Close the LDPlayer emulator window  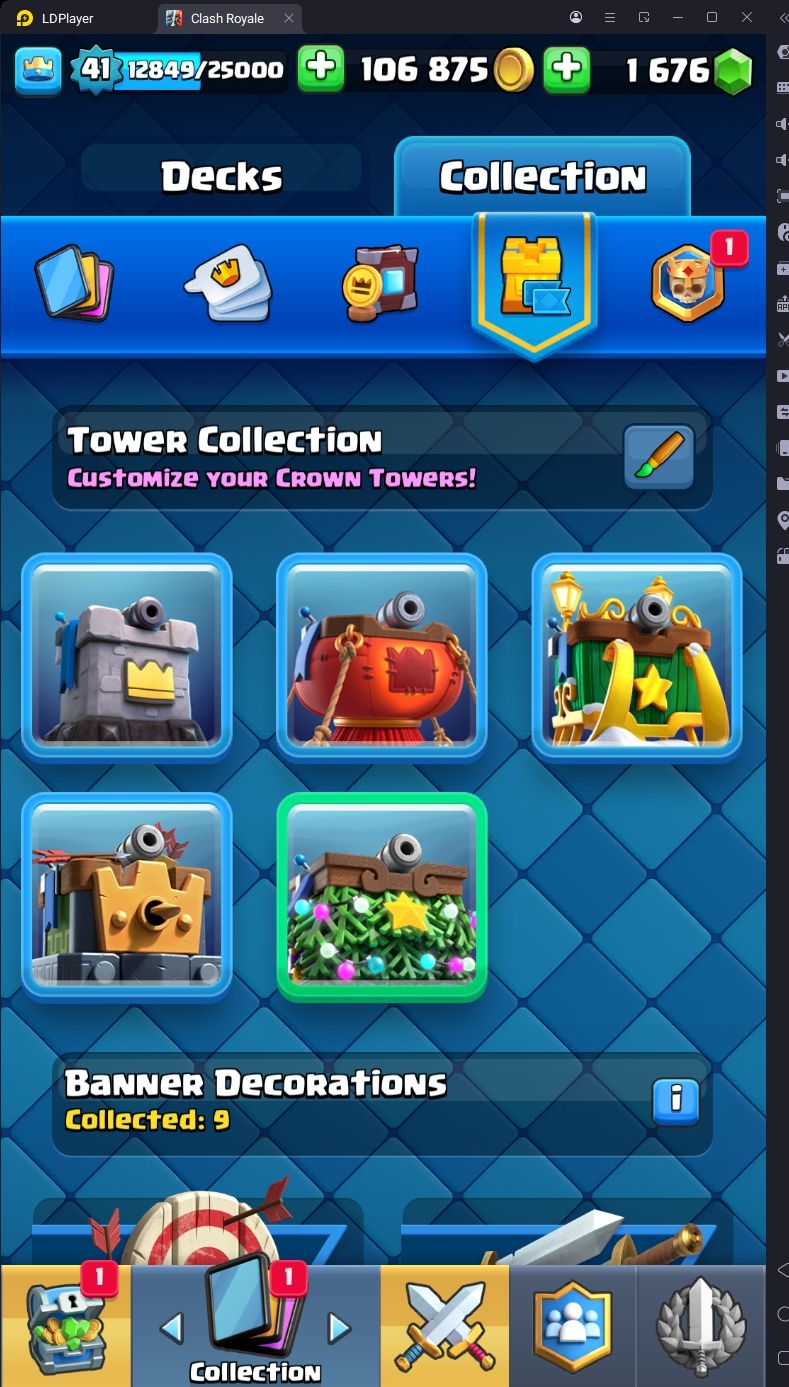[x=747, y=17]
